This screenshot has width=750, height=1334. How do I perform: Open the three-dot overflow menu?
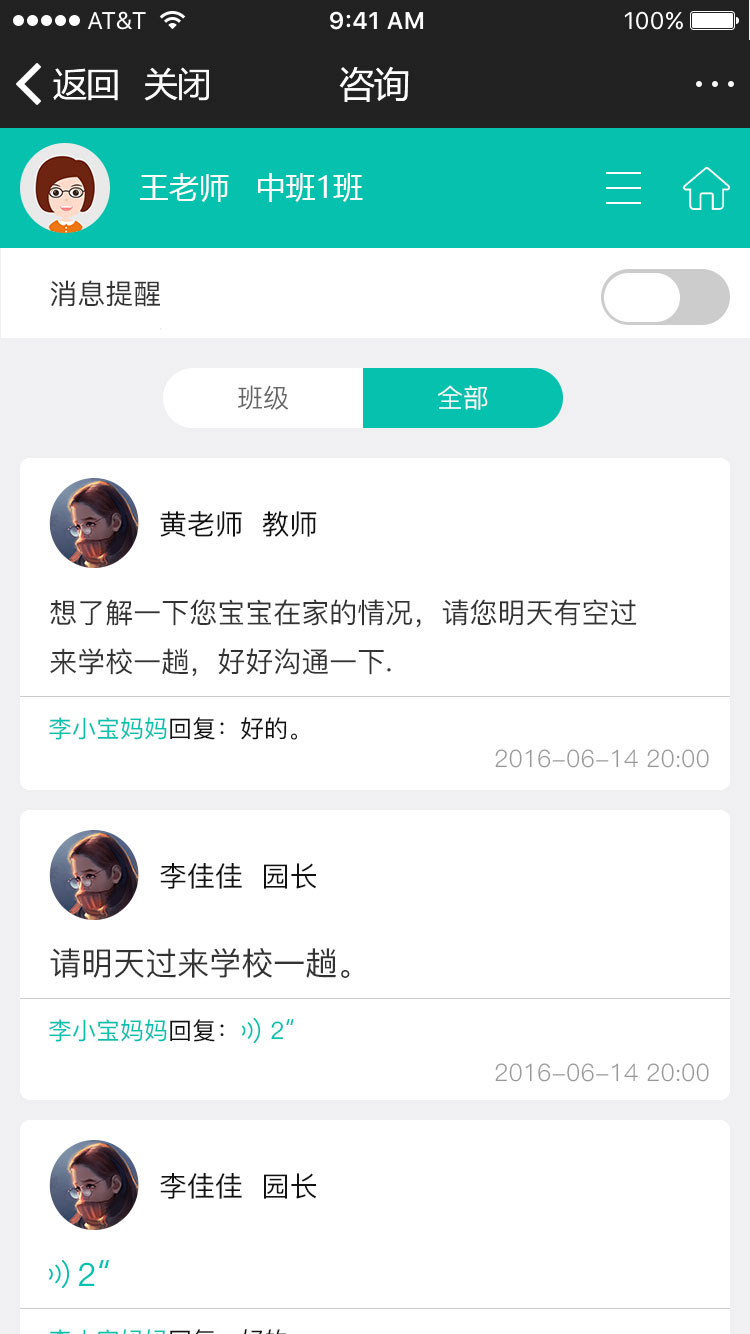pos(714,85)
